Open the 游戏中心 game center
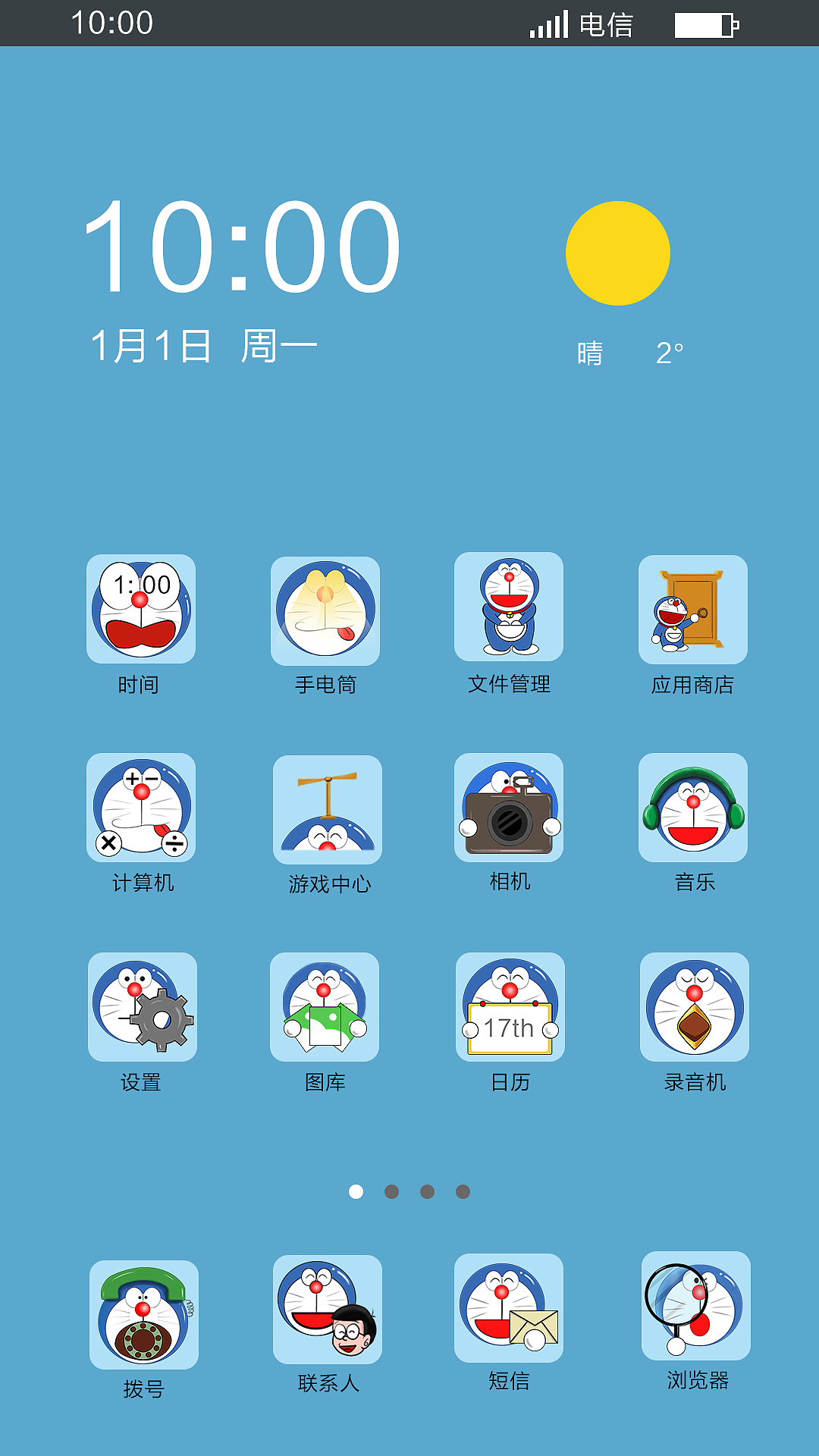The height and width of the screenshot is (1456, 819). point(326,810)
